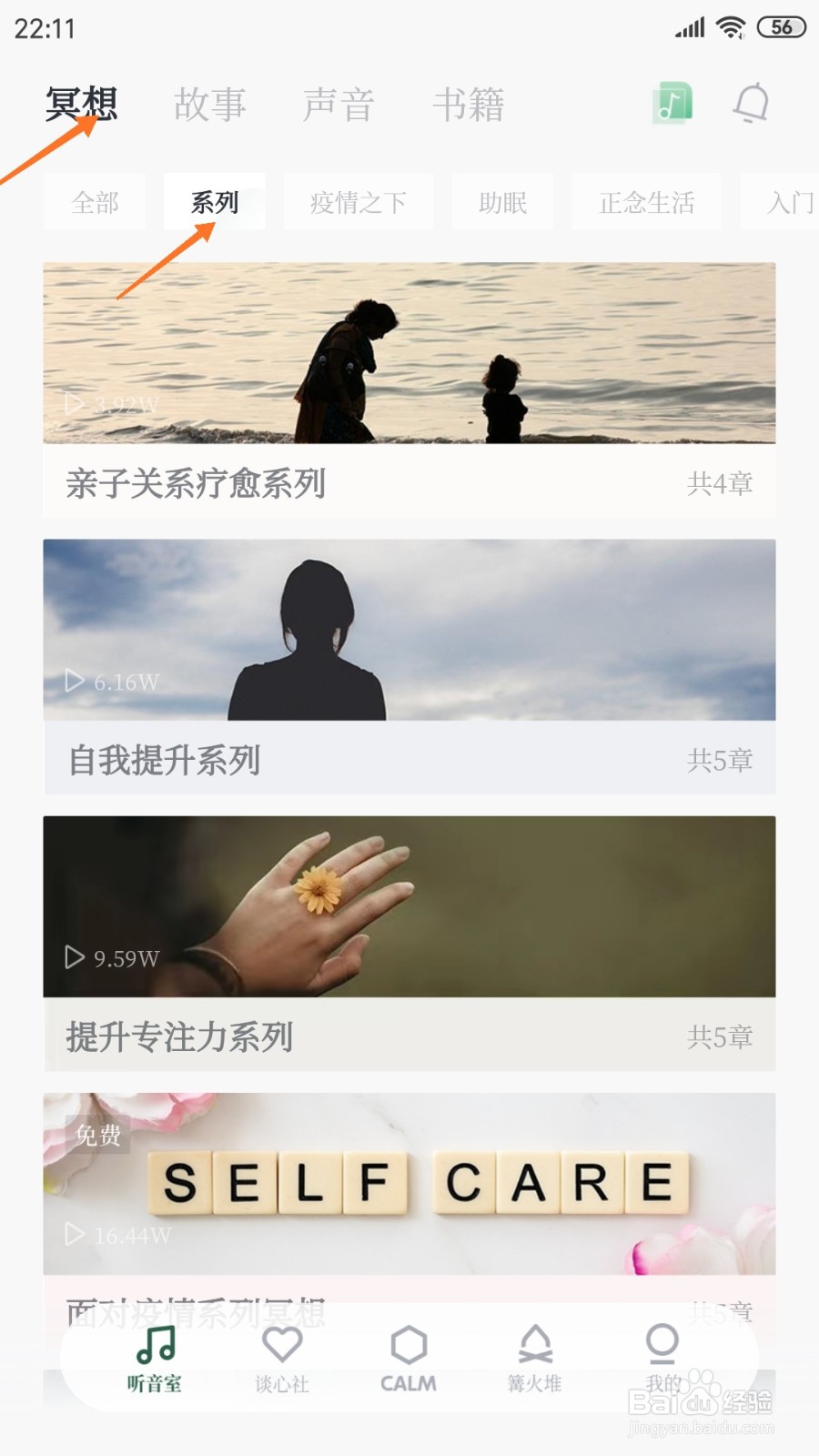Select the 系列 category filter
819x1456 pixels.
pyautogui.click(x=216, y=202)
